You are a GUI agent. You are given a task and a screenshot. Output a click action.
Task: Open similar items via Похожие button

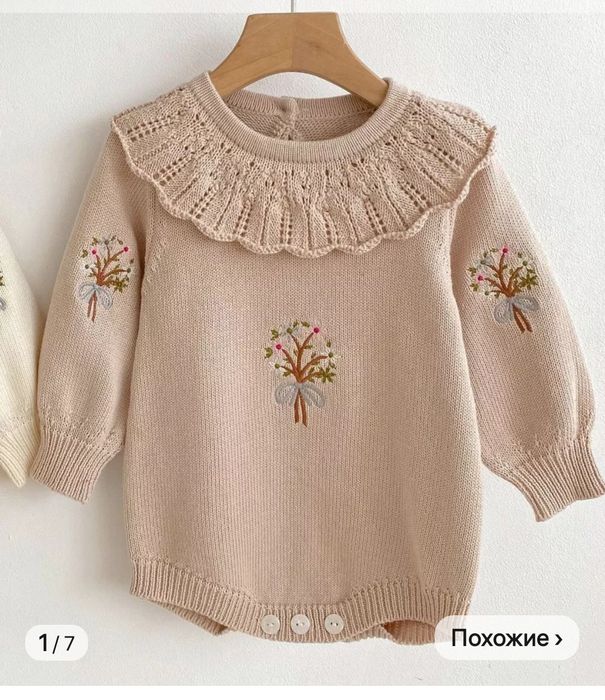coord(513,637)
